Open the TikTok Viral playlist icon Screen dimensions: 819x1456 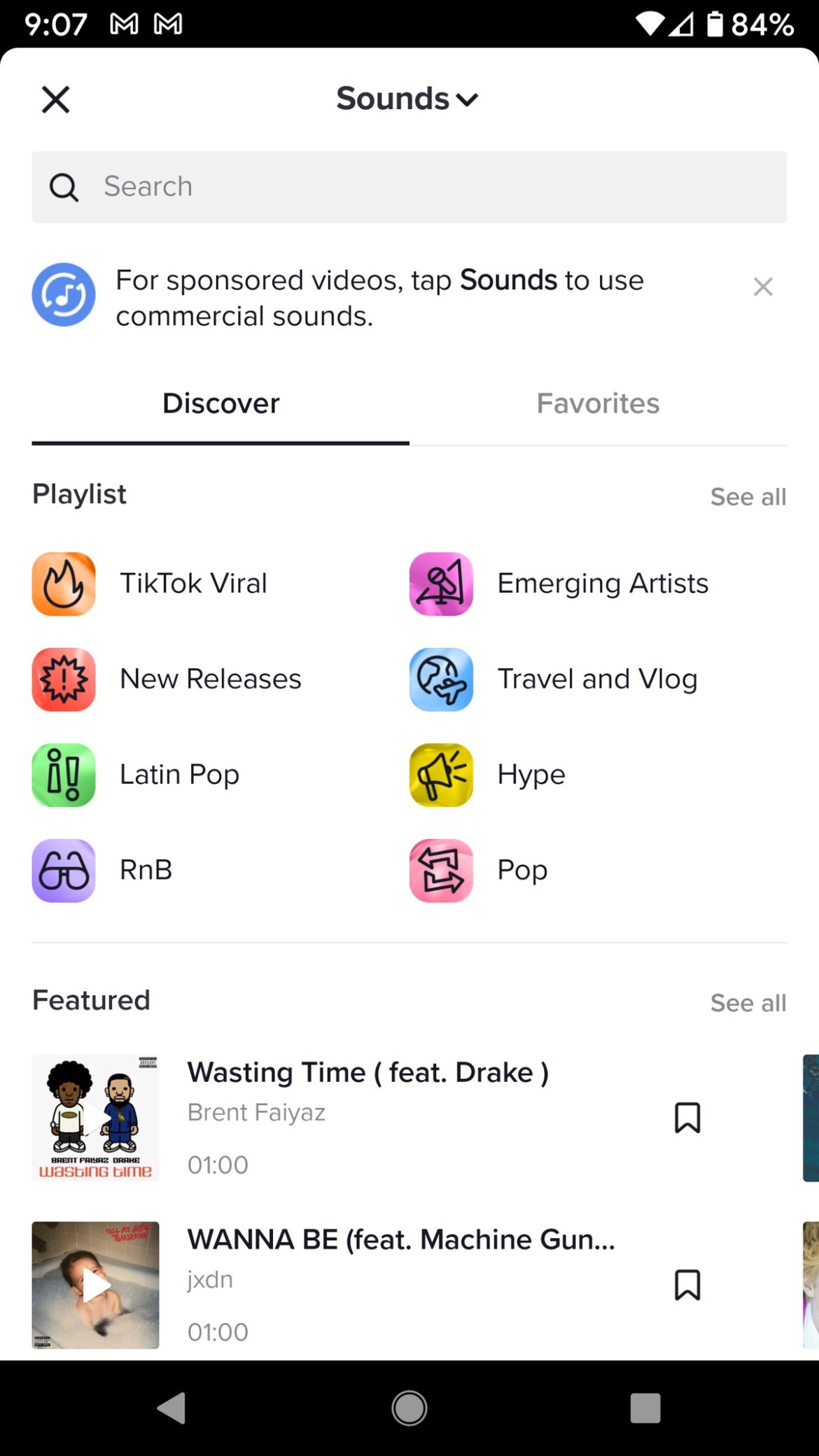click(x=63, y=583)
